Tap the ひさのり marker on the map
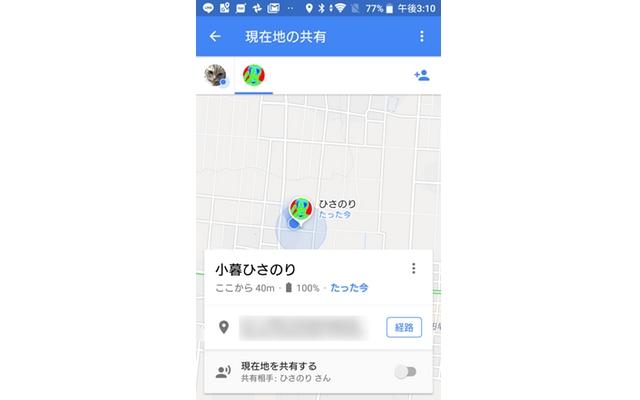The width and height of the screenshot is (640, 400). point(301,210)
